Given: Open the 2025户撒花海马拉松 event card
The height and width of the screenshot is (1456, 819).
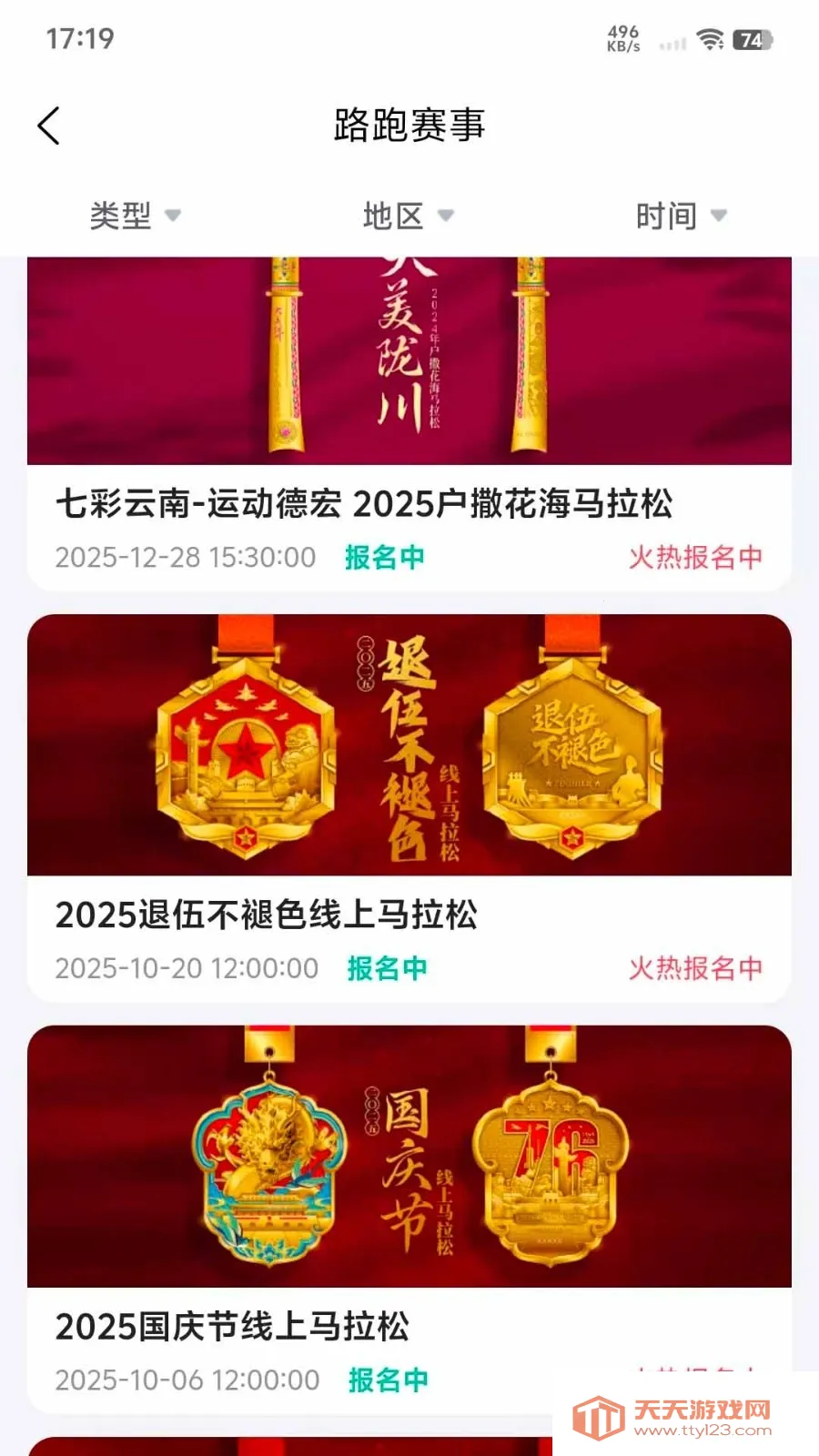Looking at the screenshot, I should point(364,503).
